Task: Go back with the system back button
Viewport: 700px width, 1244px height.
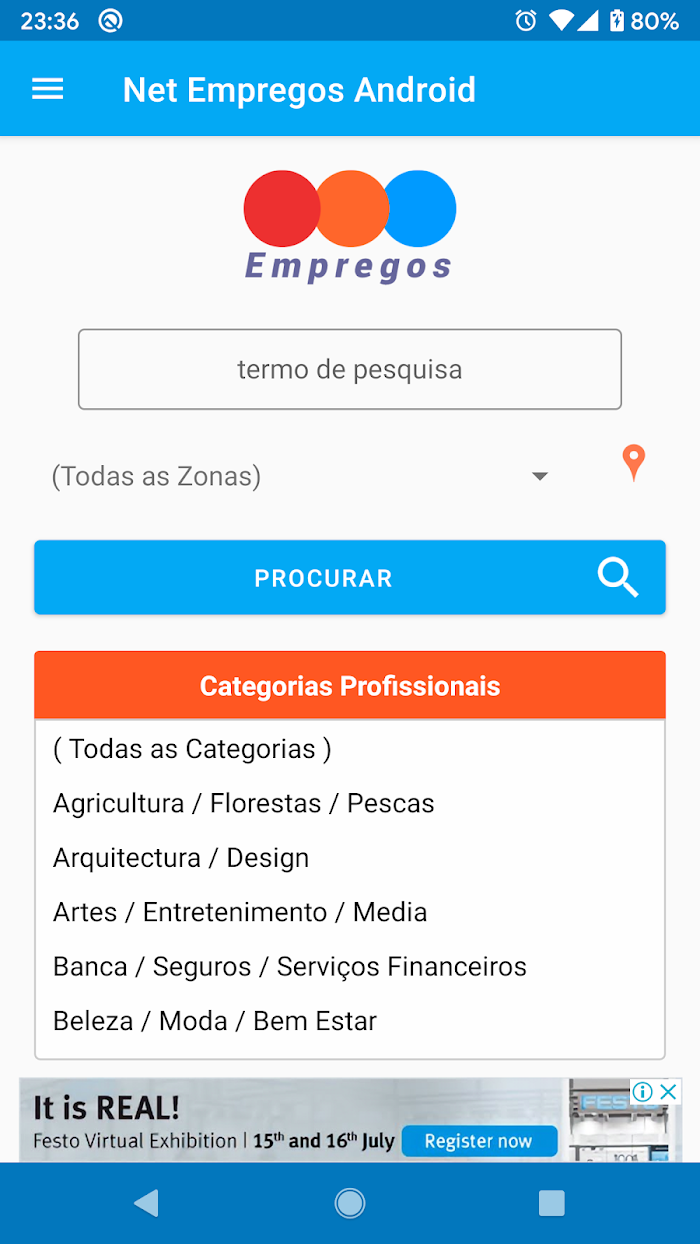Action: pos(147,1203)
